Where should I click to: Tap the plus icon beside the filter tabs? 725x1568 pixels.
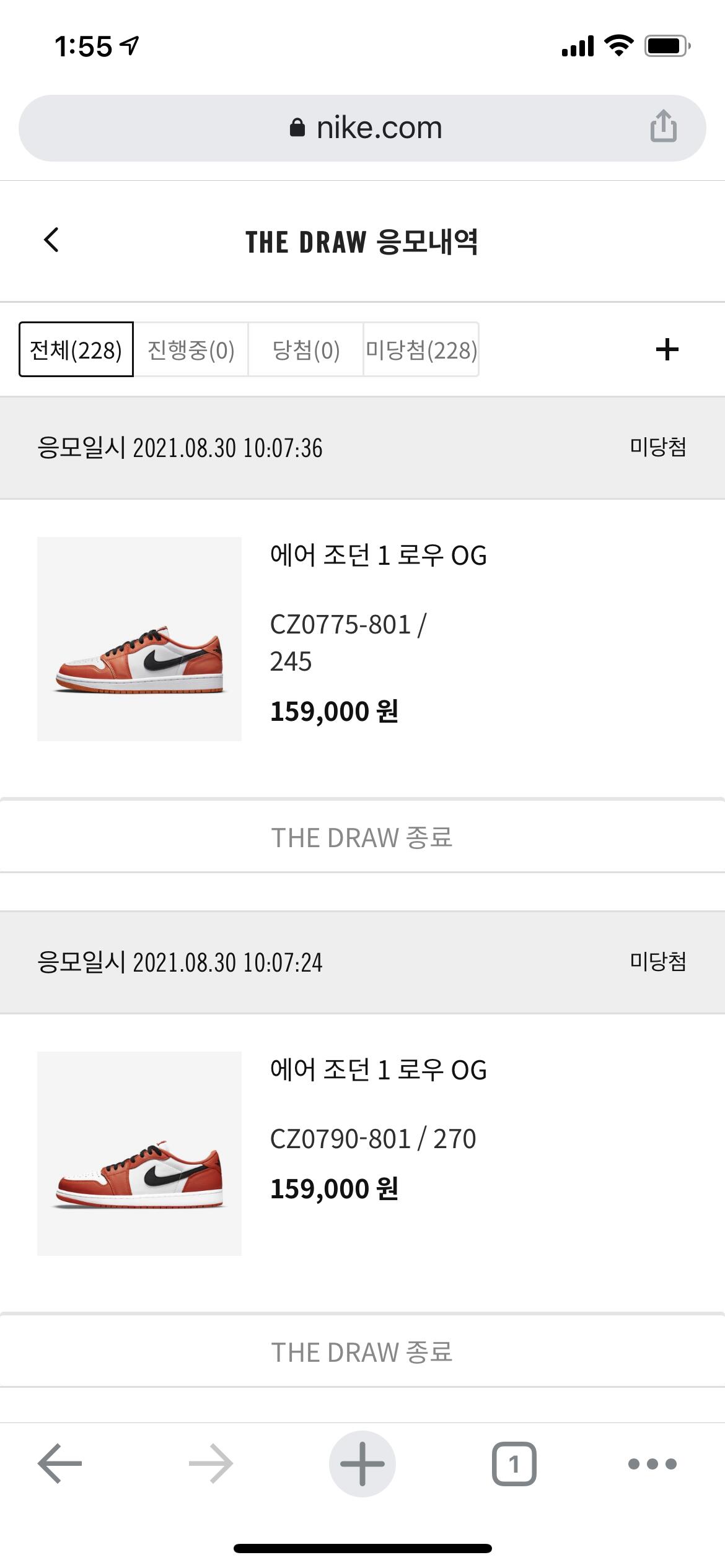point(667,350)
